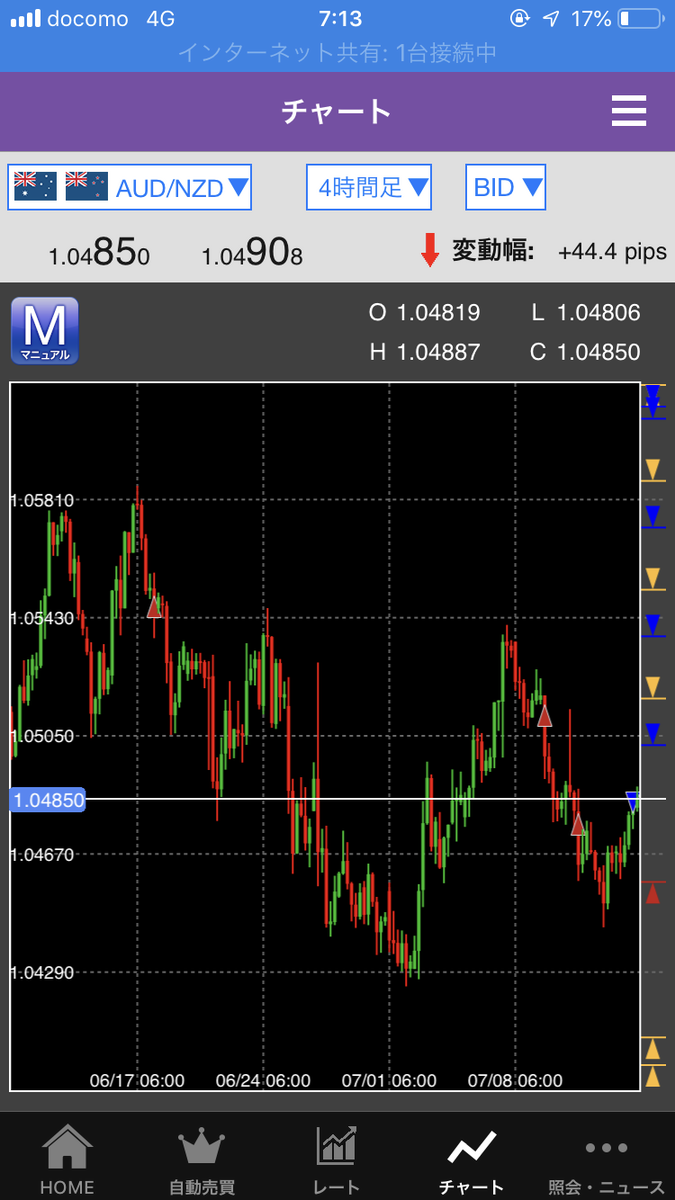Open the BID price type dropdown

coord(506,187)
